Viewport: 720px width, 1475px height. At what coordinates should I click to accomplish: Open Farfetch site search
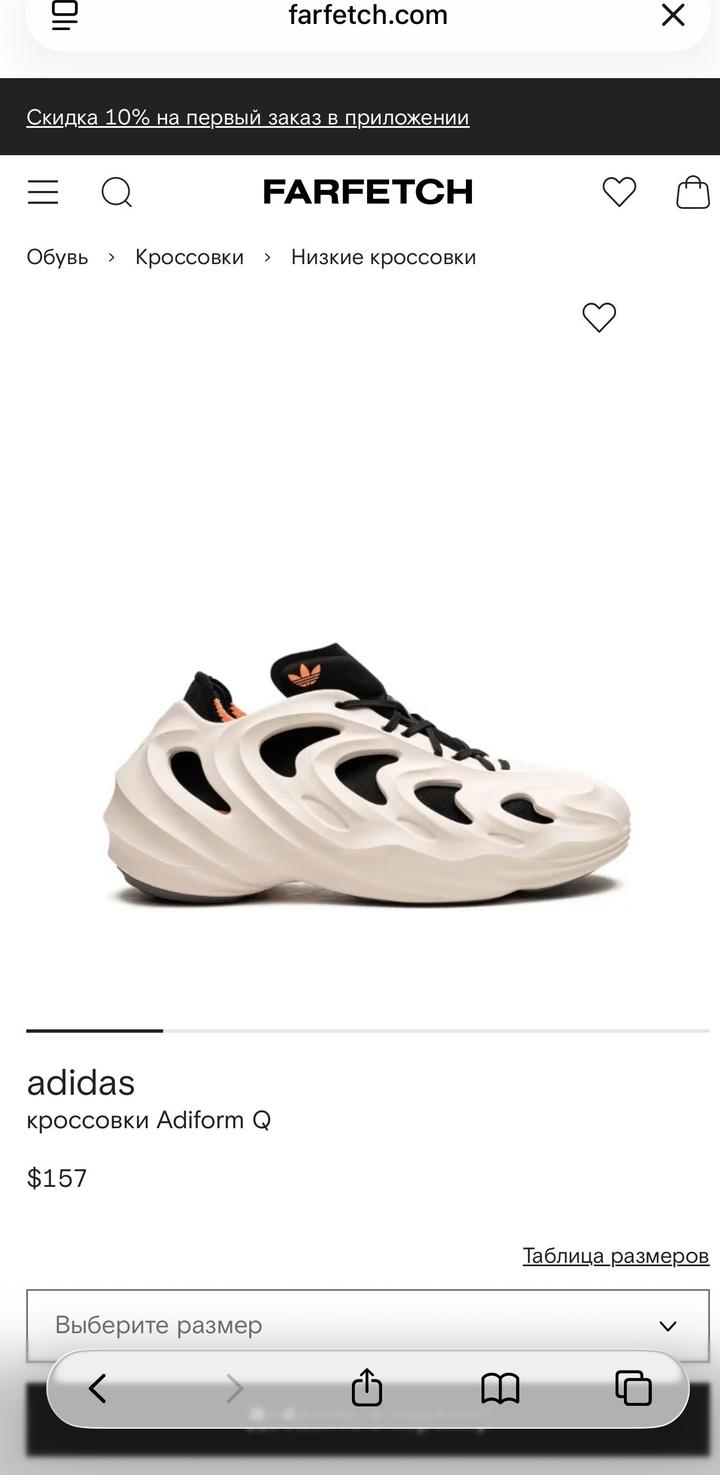coord(117,192)
